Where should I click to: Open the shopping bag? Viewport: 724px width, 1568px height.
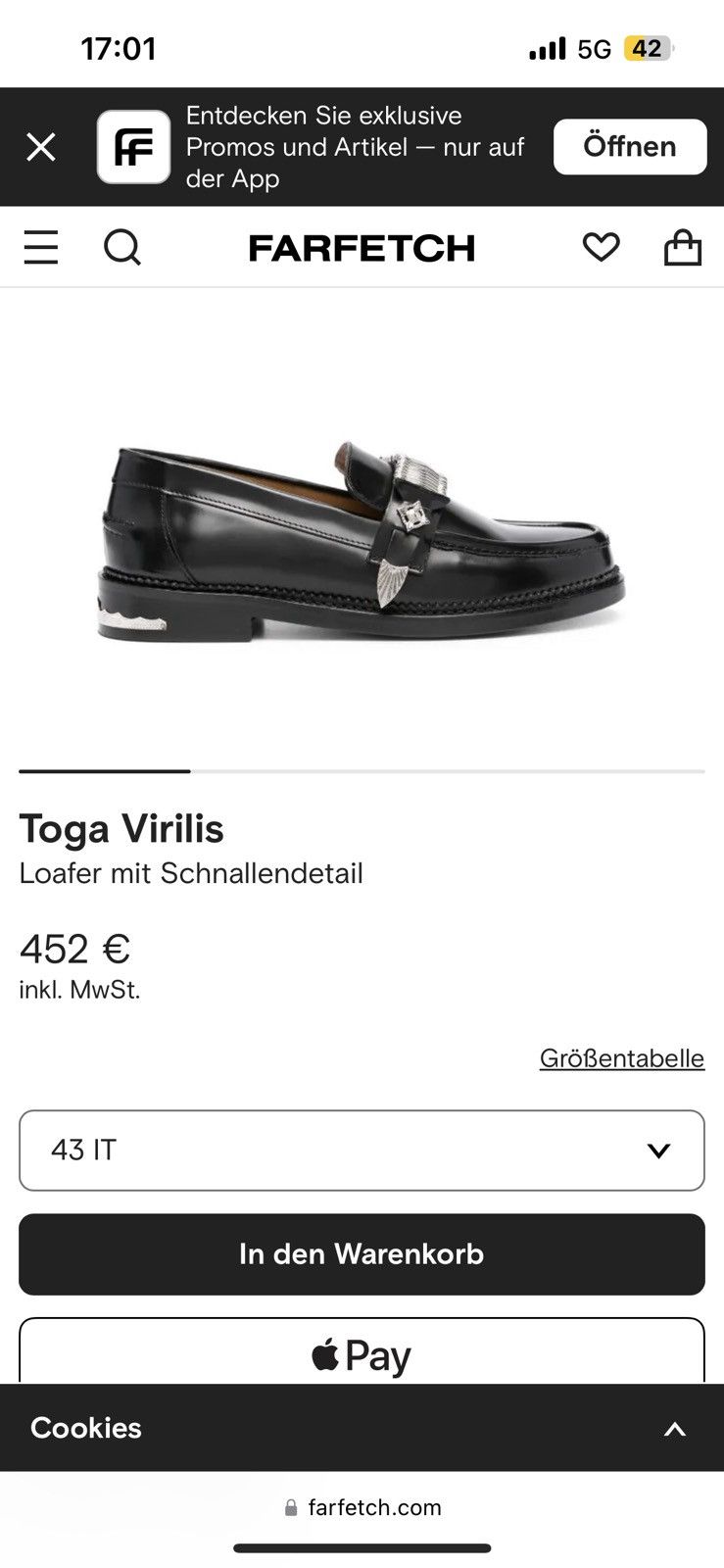click(x=682, y=247)
